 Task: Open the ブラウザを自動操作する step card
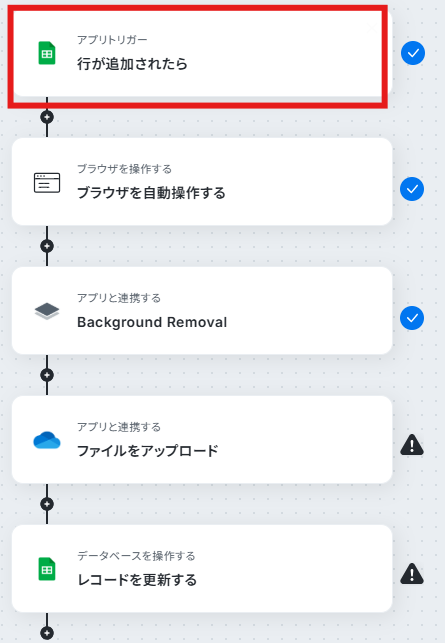point(202,182)
